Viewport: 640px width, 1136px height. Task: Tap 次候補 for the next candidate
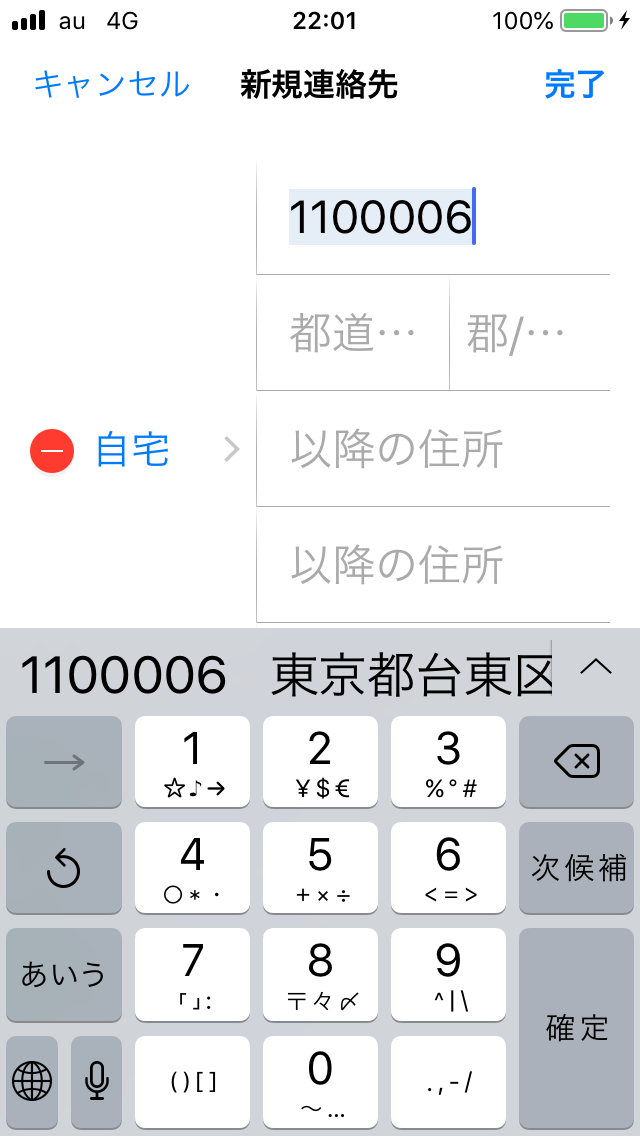pyautogui.click(x=576, y=868)
